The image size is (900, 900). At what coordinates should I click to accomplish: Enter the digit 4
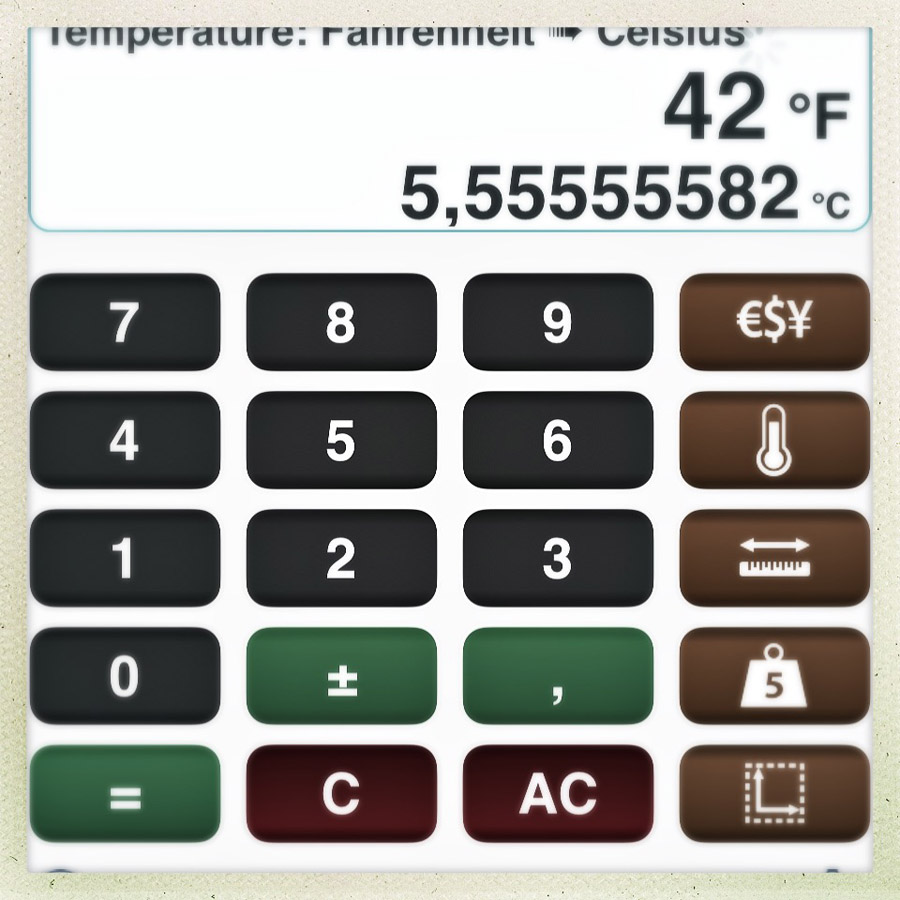coord(124,441)
